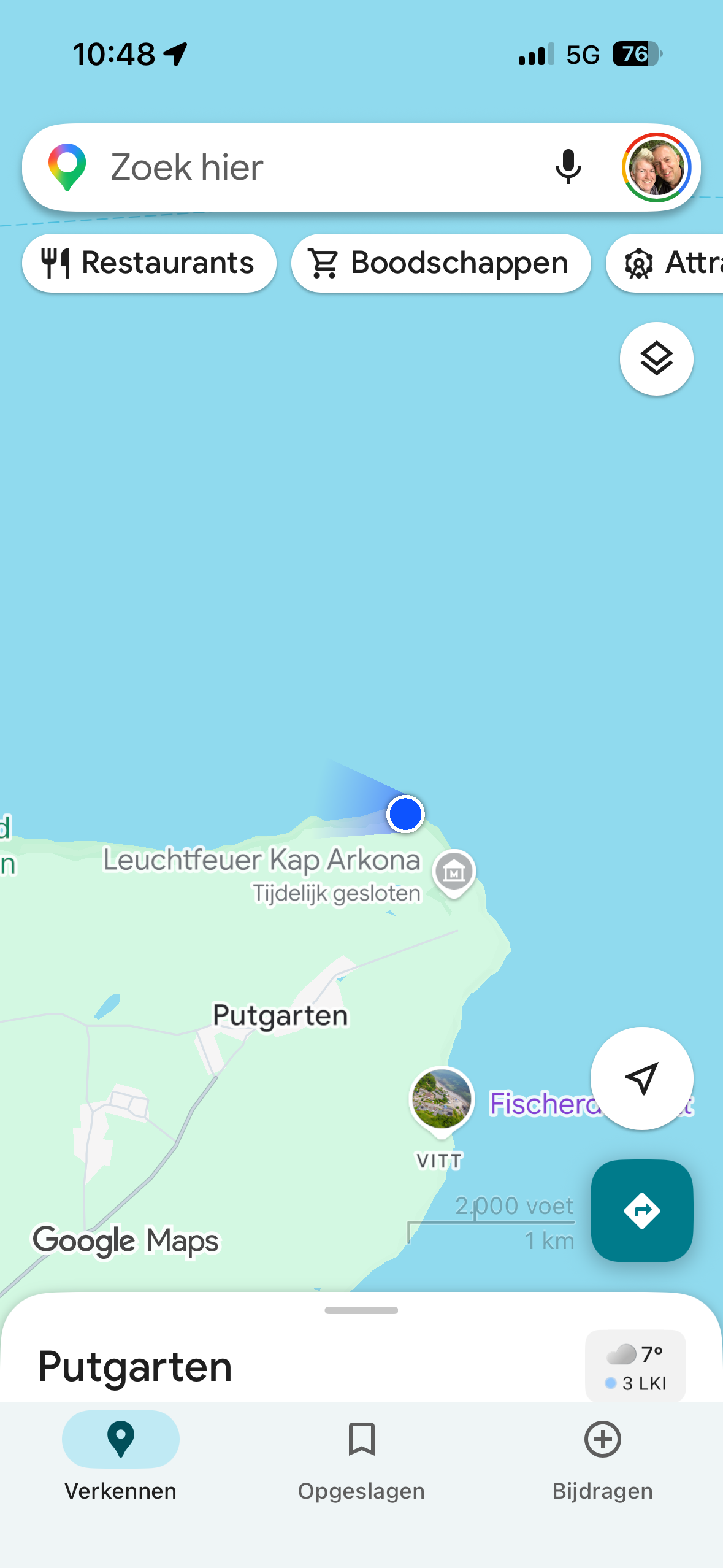Recenter map with the location arrow button

(x=641, y=1078)
